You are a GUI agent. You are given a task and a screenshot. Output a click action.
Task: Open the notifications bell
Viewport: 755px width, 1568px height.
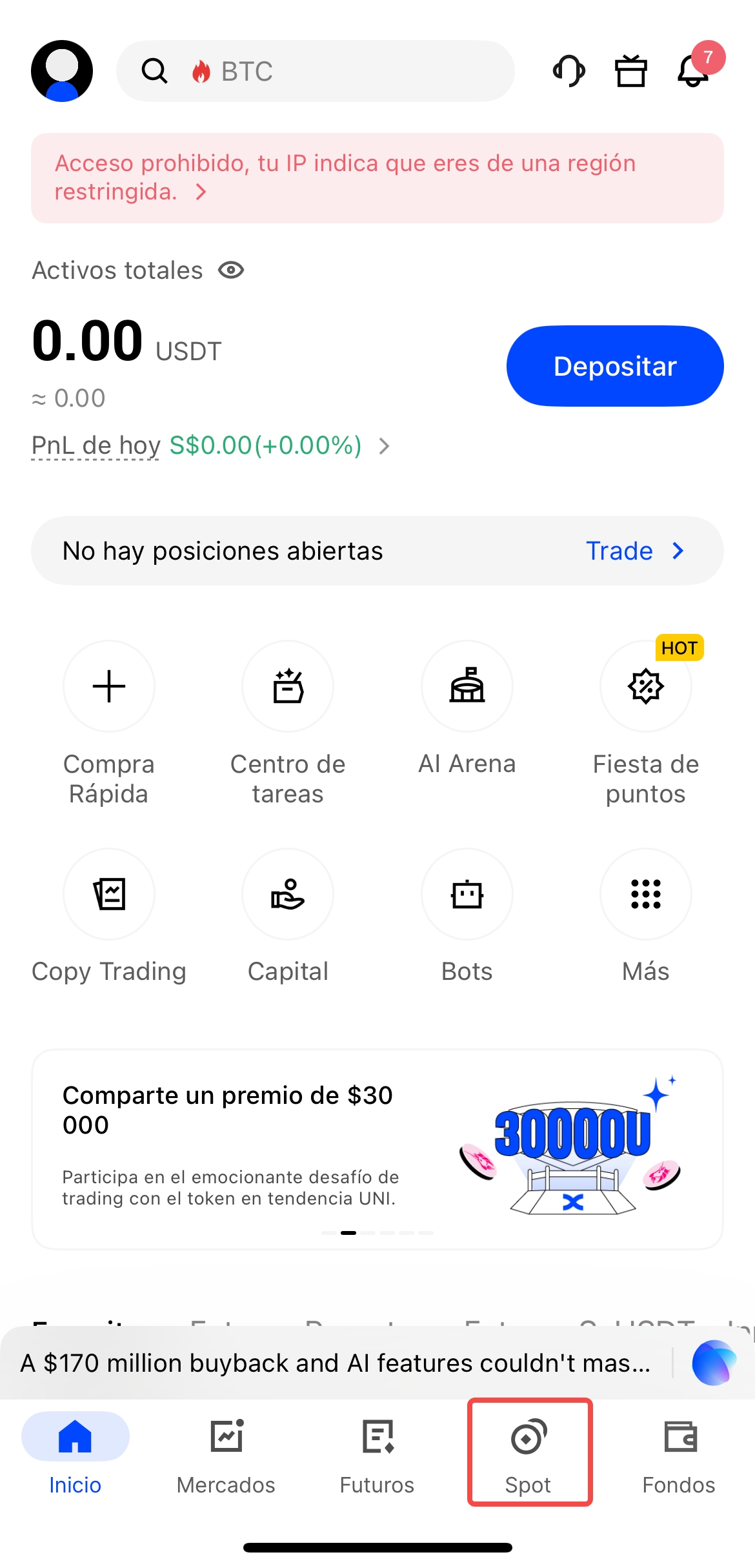tap(694, 71)
